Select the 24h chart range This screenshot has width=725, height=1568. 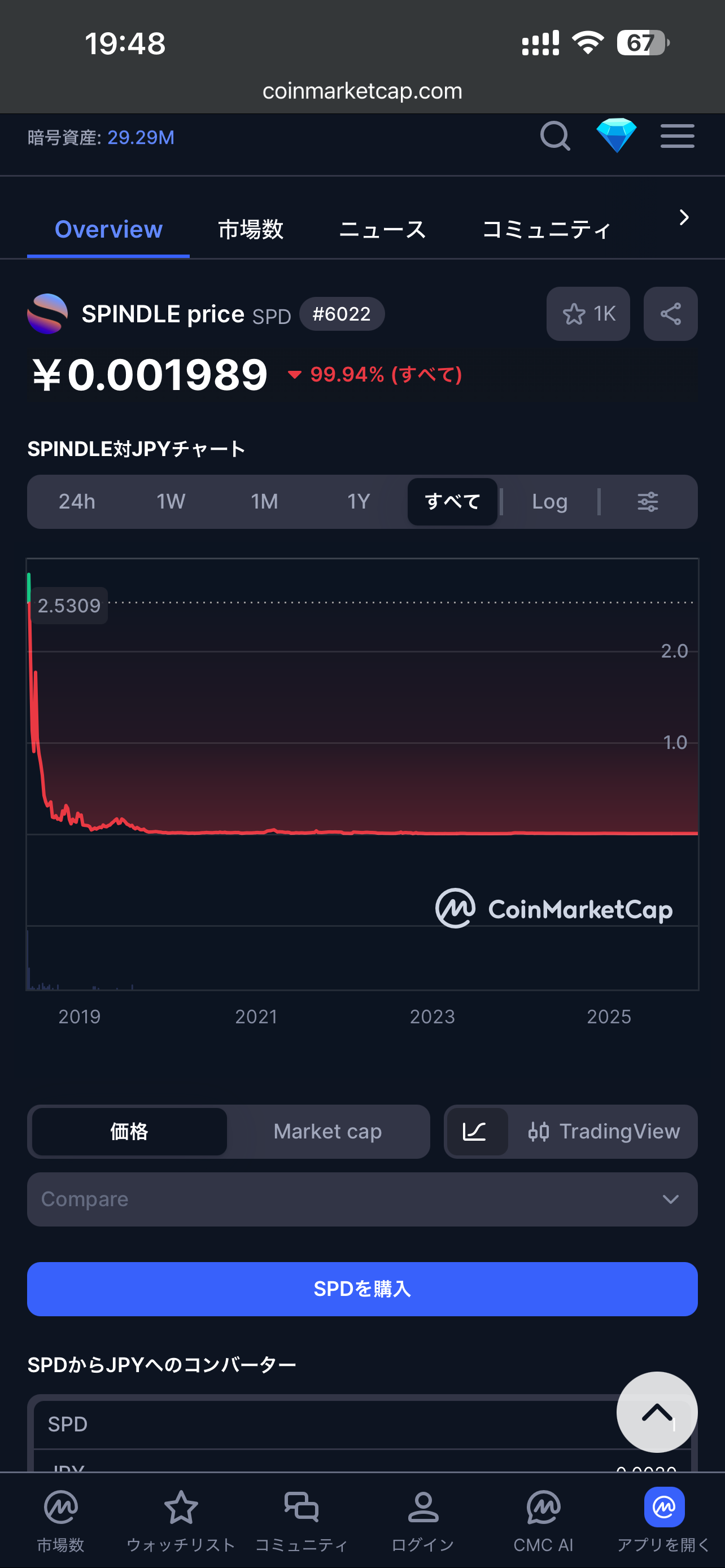(x=77, y=502)
